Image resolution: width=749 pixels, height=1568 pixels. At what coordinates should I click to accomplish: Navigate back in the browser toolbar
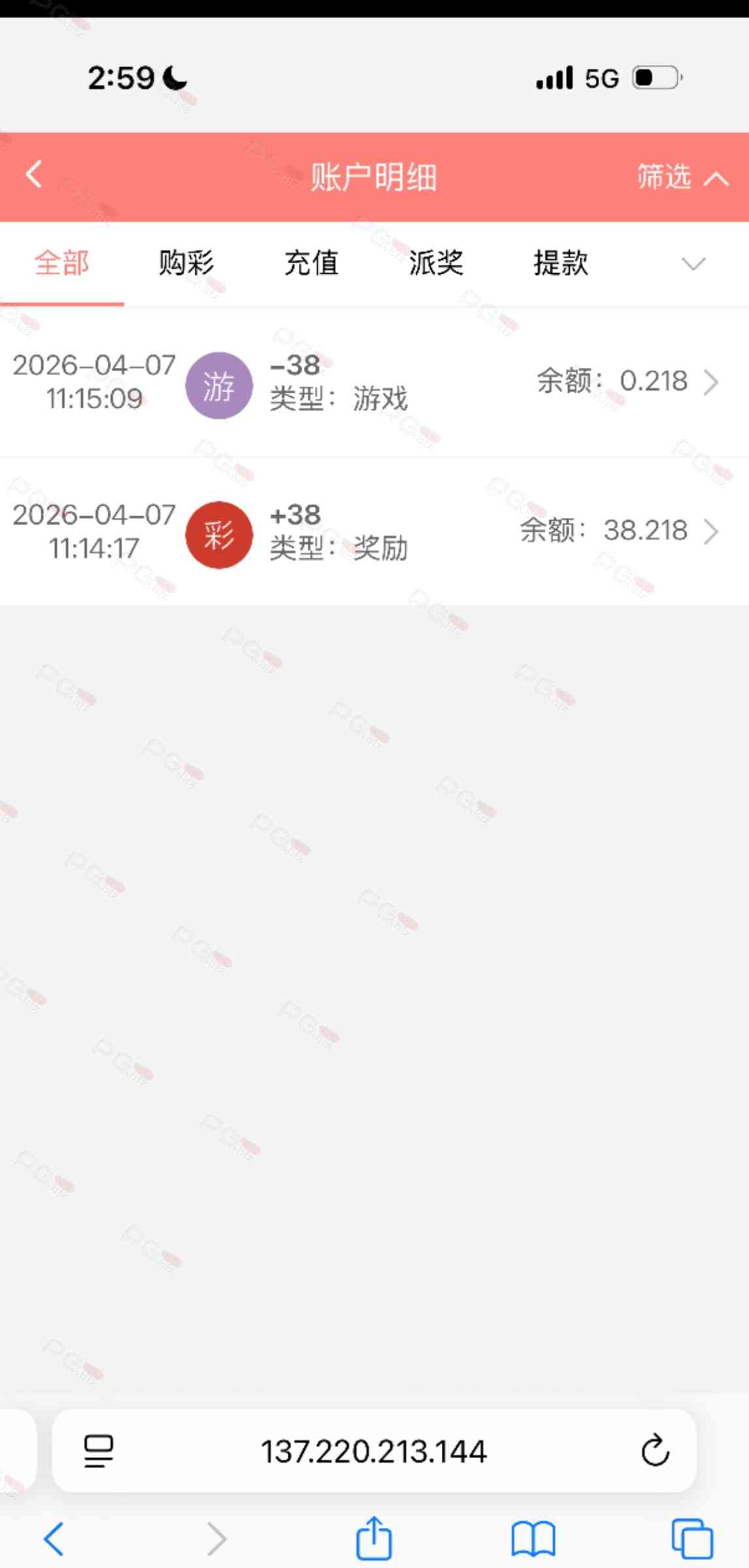(x=54, y=1539)
